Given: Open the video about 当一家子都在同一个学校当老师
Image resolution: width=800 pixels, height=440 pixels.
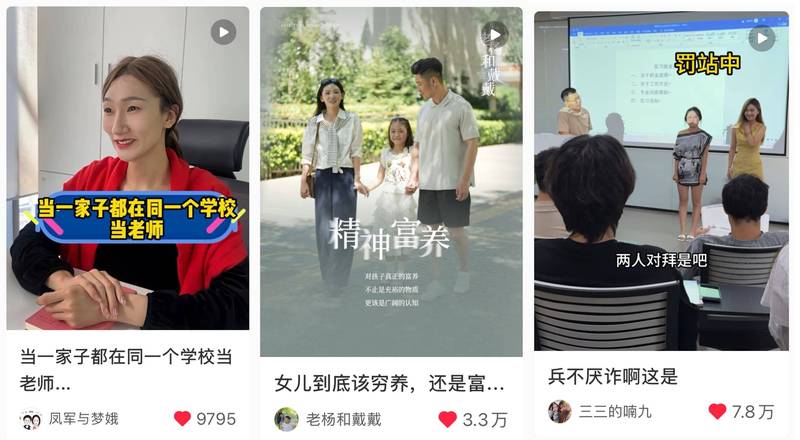Looking at the screenshot, I should click(128, 168).
